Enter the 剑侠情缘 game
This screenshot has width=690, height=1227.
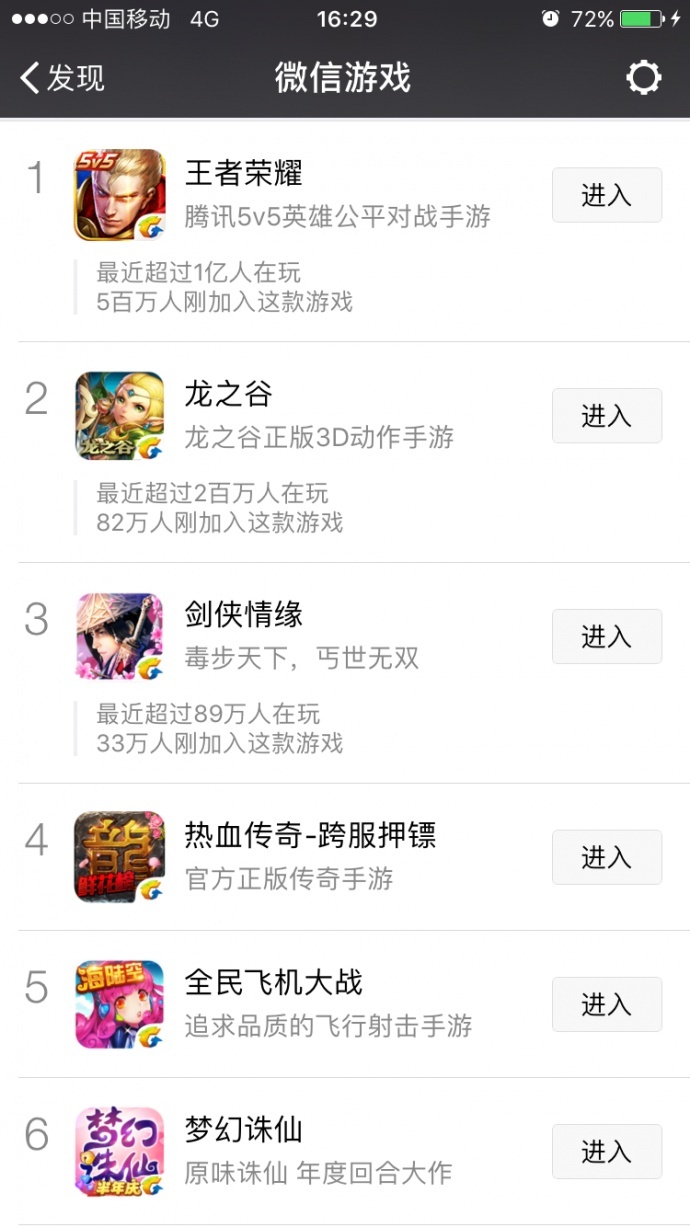[606, 637]
